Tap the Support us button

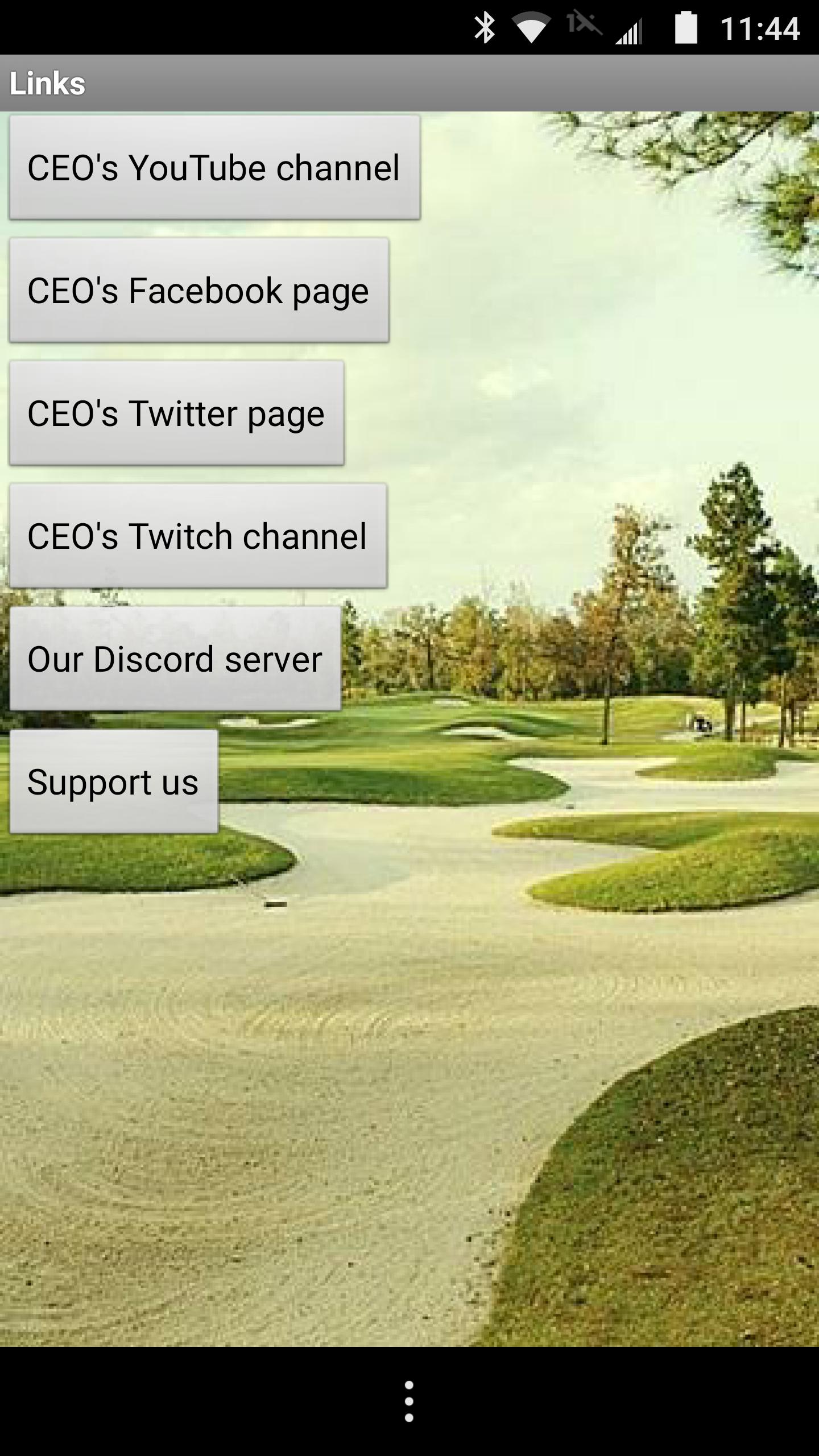(114, 781)
